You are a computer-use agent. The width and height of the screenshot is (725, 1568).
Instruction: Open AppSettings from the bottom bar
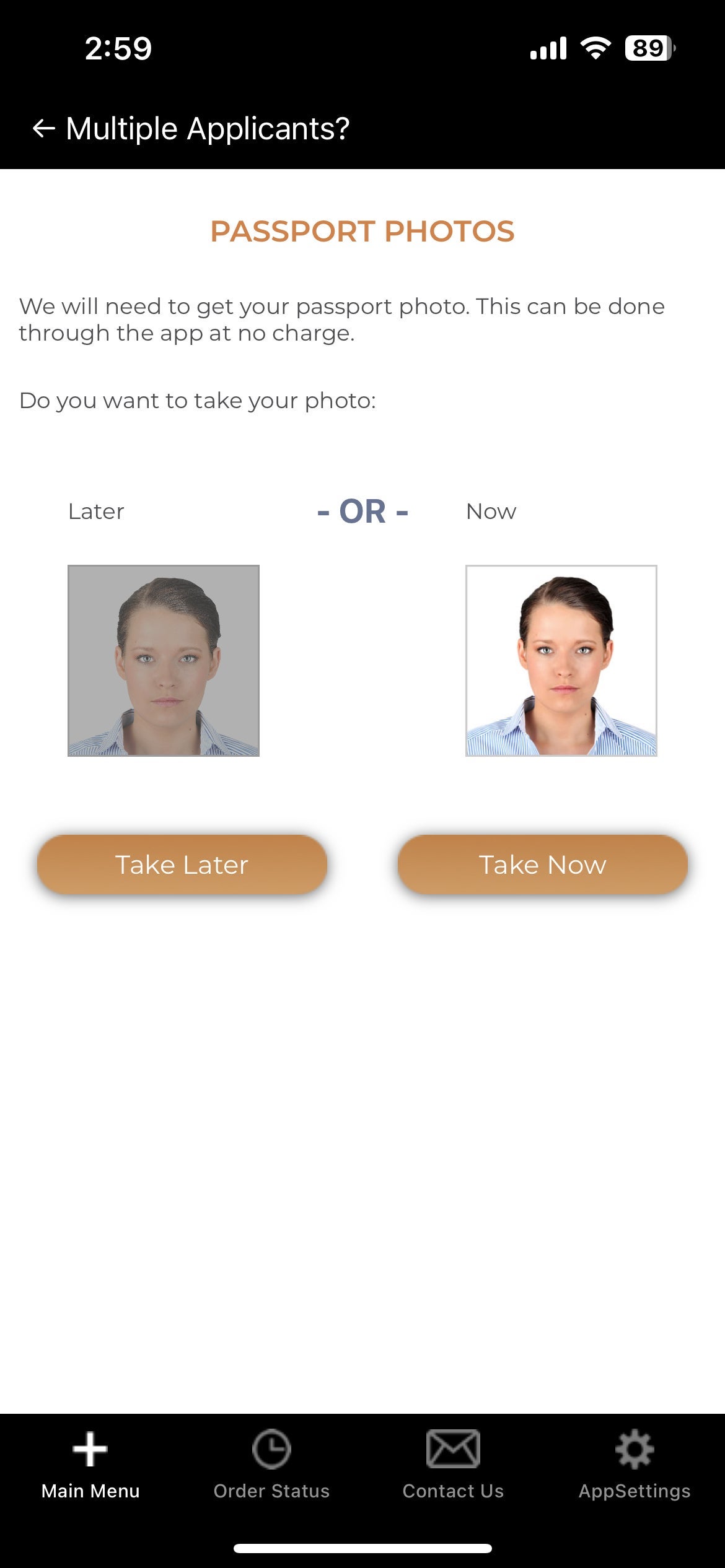coord(634,1465)
